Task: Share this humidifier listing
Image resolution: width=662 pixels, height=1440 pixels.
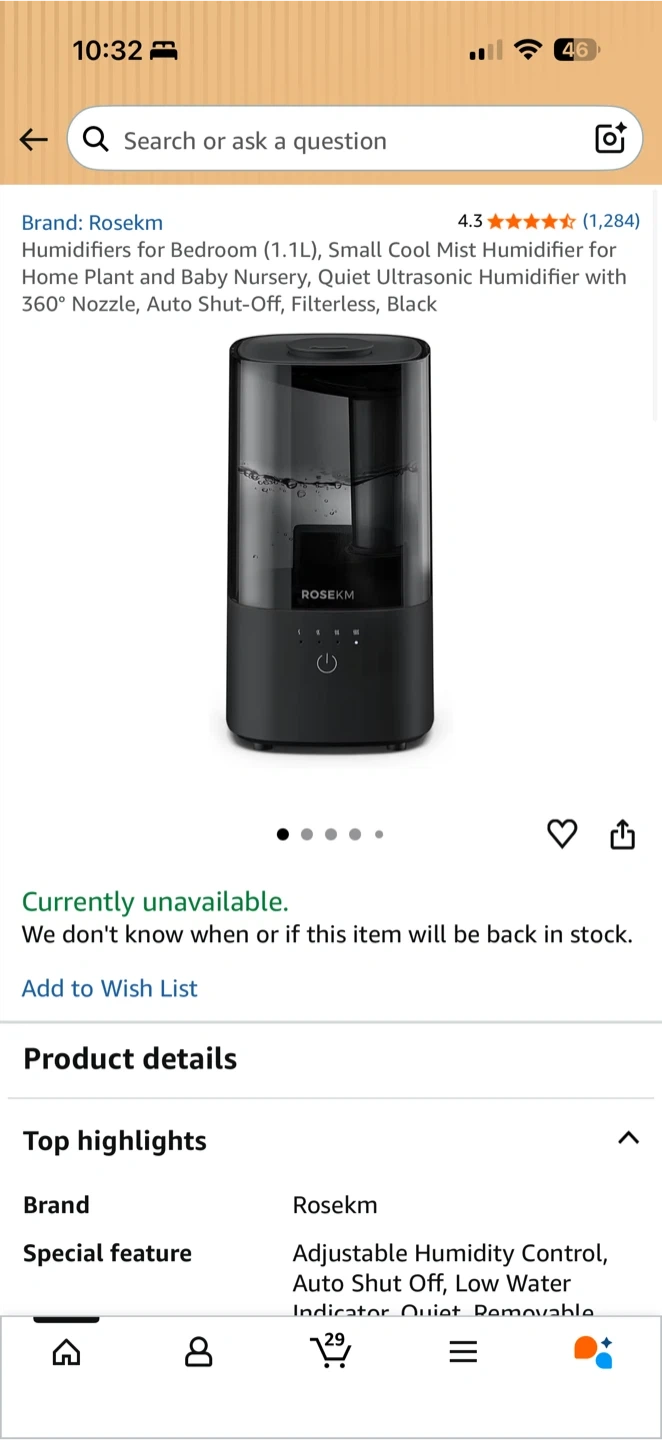Action: [x=623, y=834]
